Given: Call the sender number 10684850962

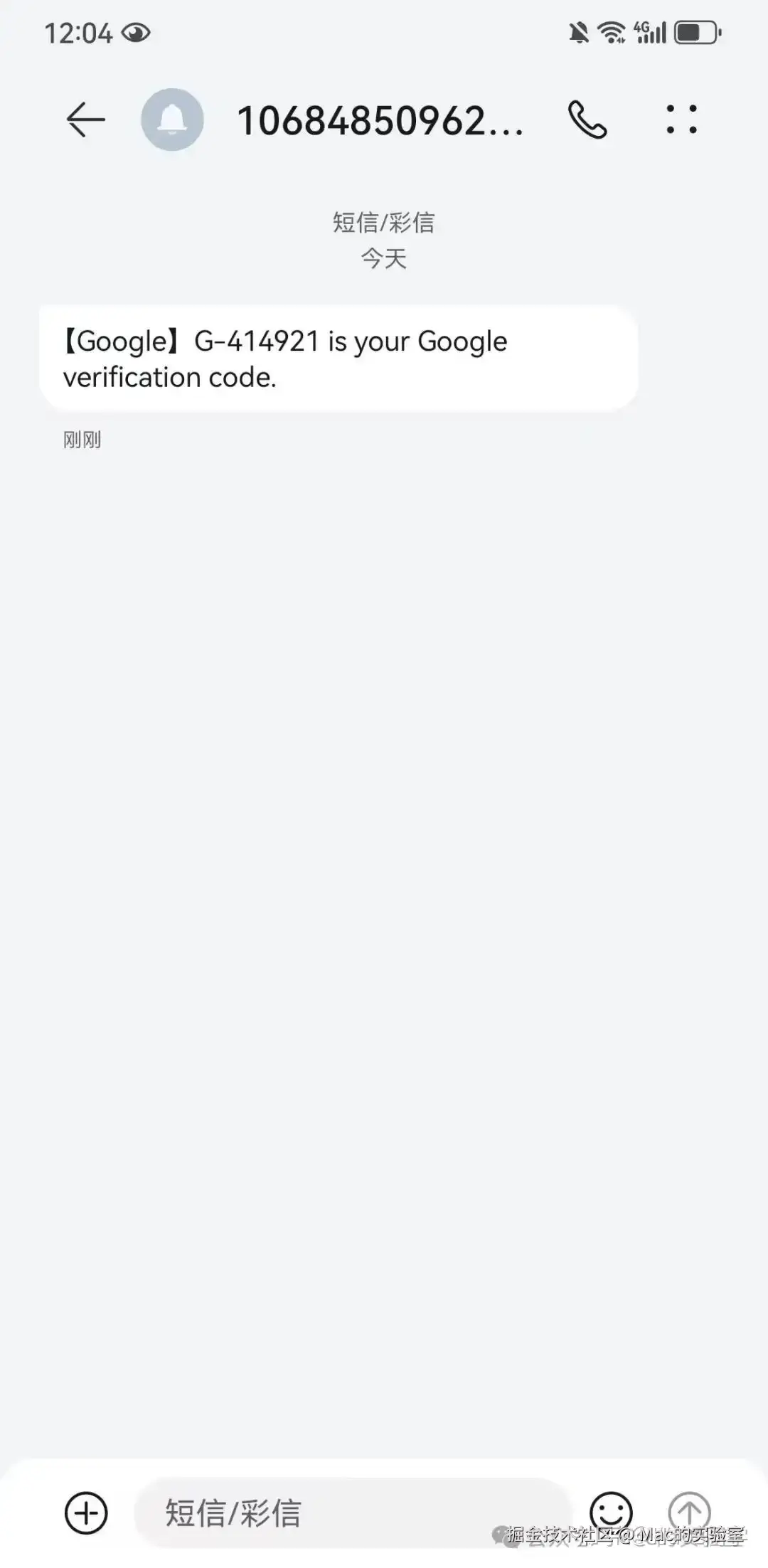Looking at the screenshot, I should coord(587,120).
